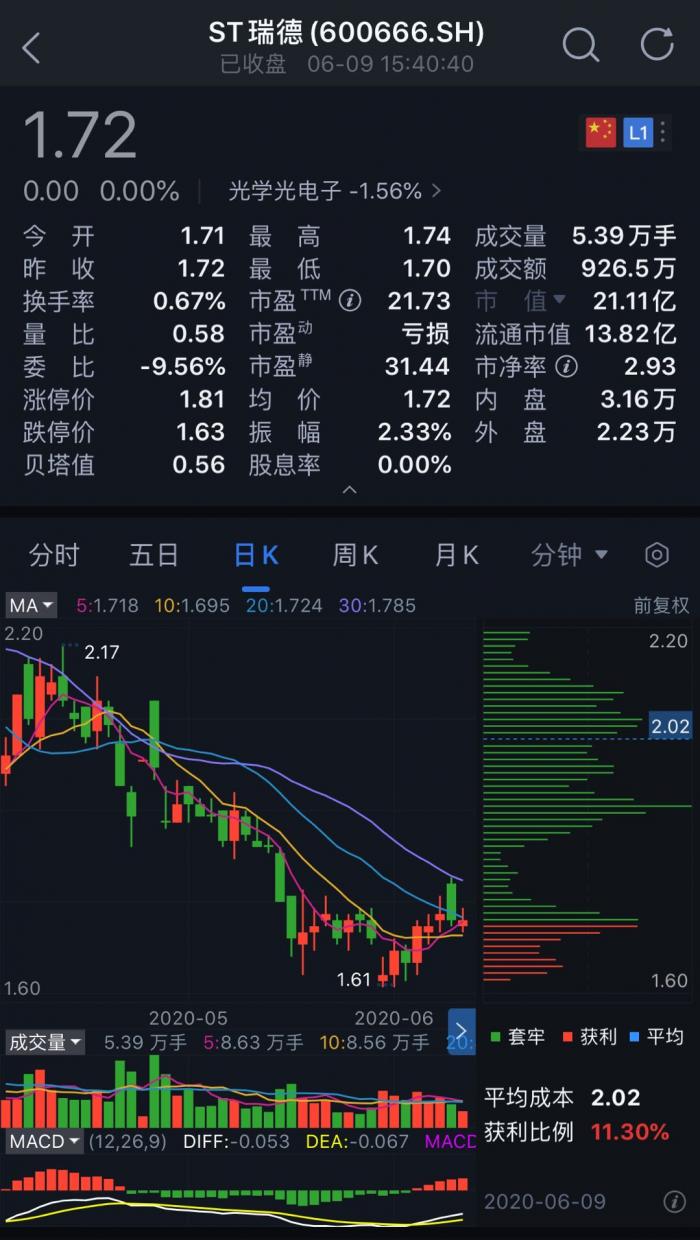Toggle the 市值 sort dropdown
Screen dimensions: 700x1240
pos(520,300)
